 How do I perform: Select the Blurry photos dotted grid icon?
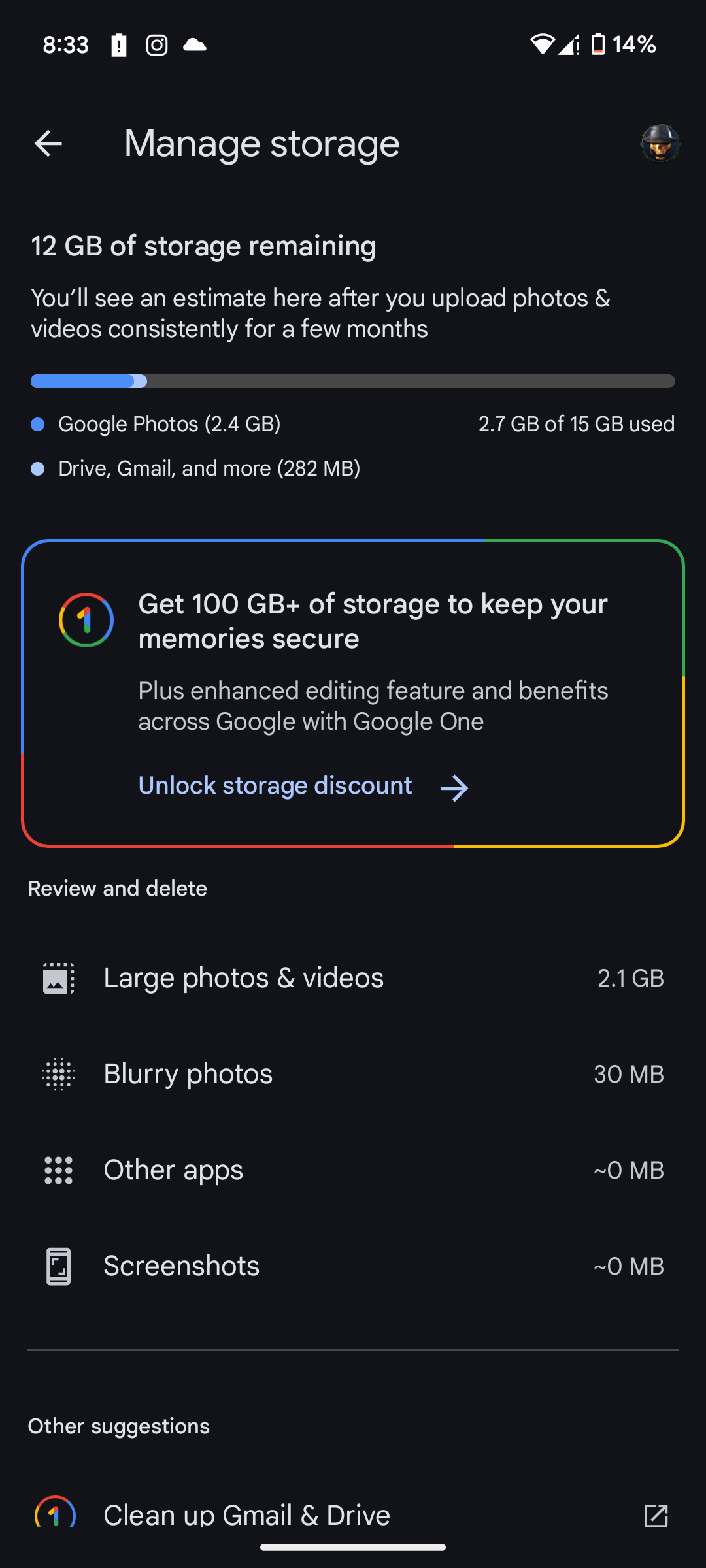coord(57,1074)
